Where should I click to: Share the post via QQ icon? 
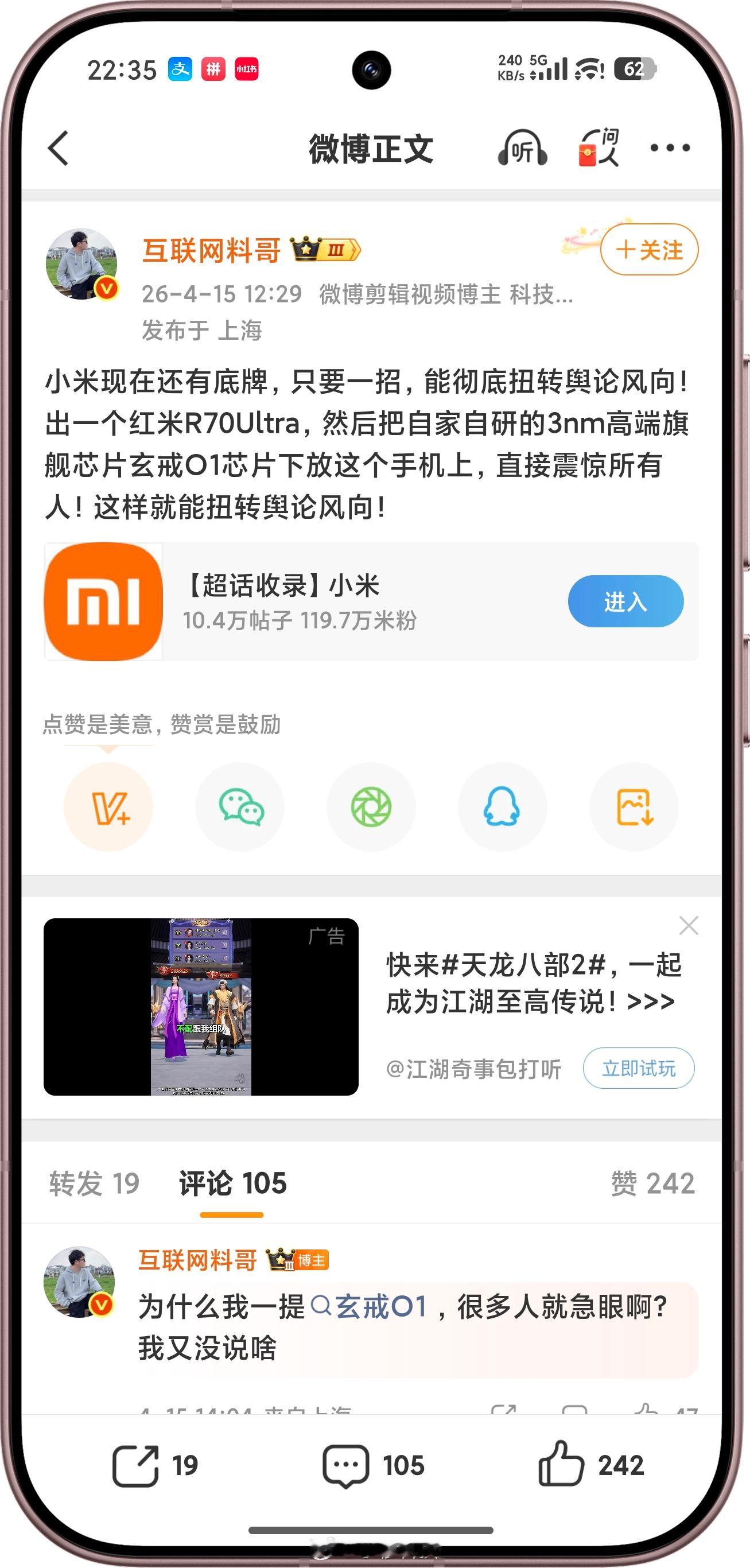(x=502, y=806)
